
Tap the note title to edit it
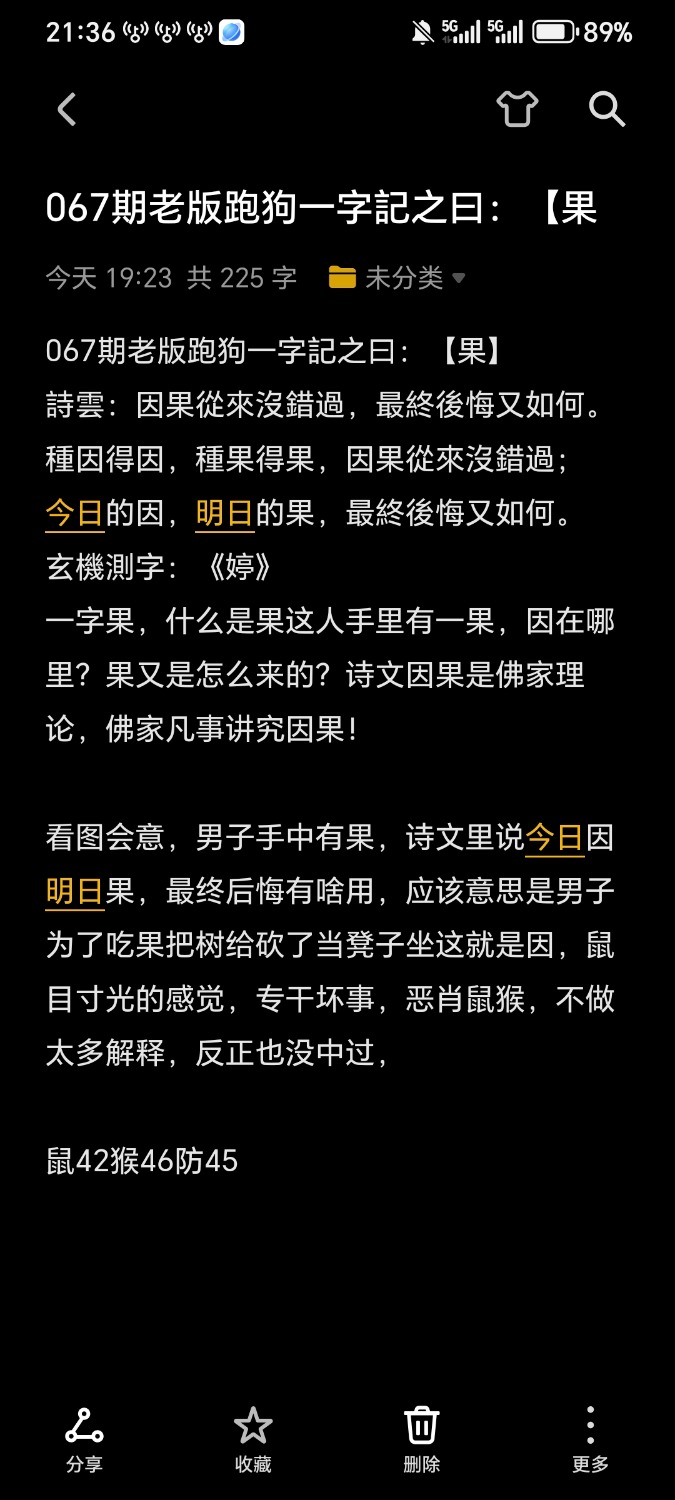(x=320, y=208)
